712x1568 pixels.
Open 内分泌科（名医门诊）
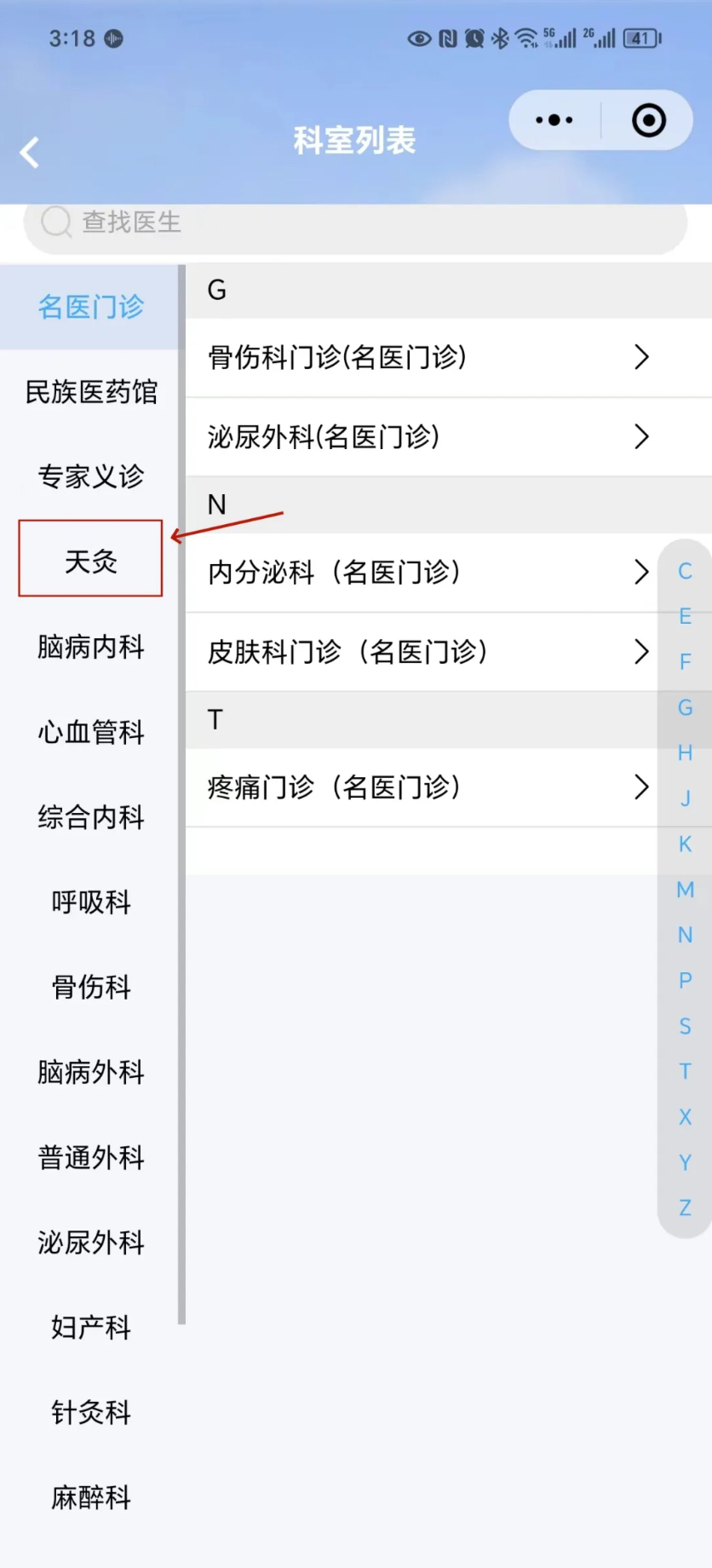pos(426,573)
